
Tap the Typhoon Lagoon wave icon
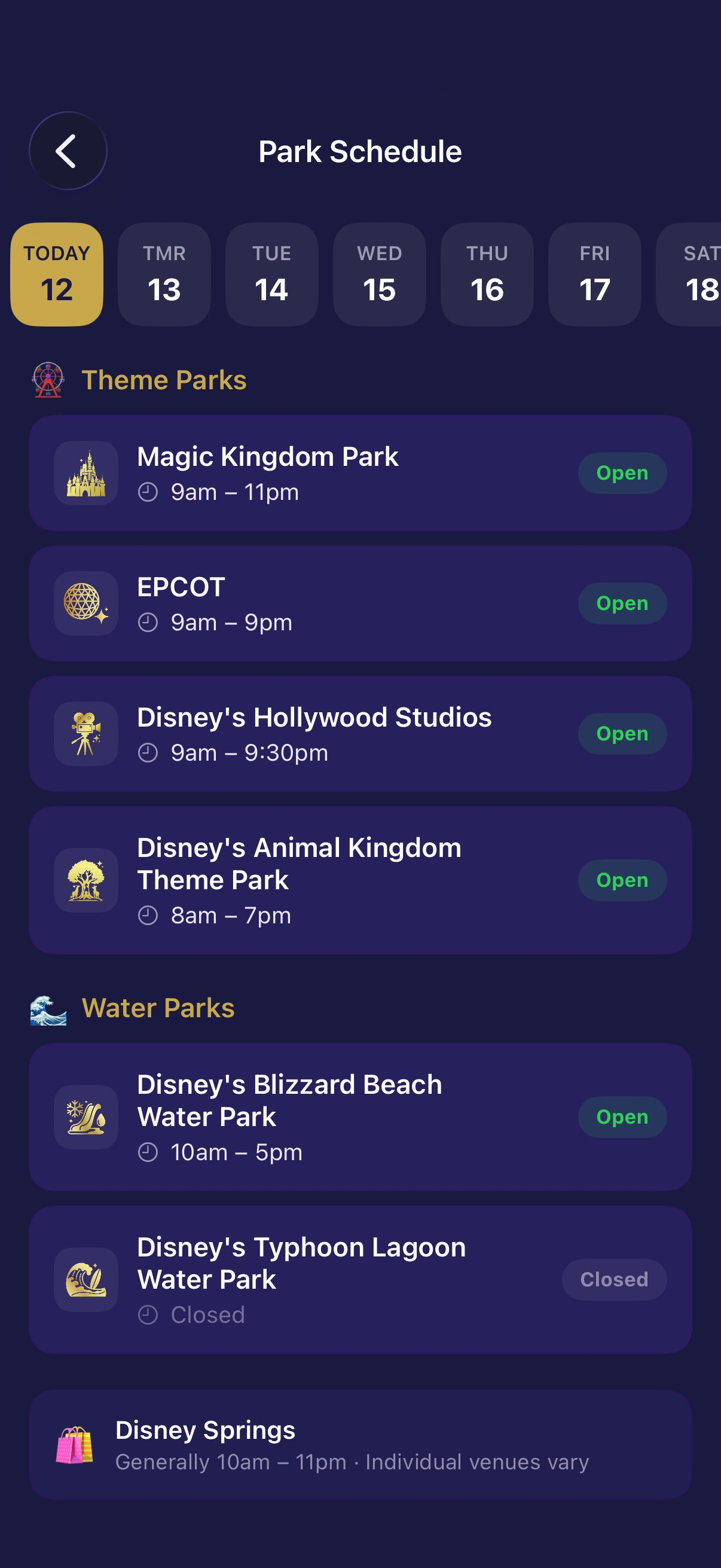85,1280
